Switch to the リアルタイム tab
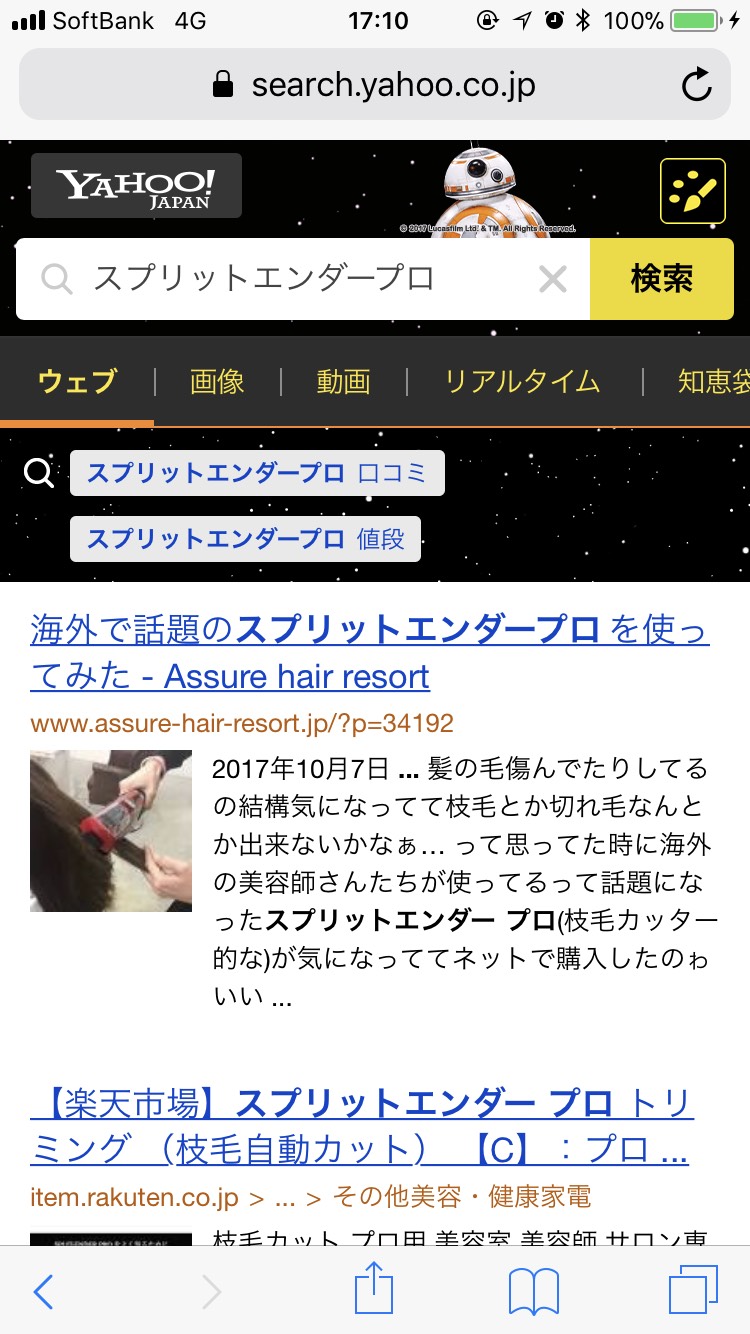 pos(522,381)
